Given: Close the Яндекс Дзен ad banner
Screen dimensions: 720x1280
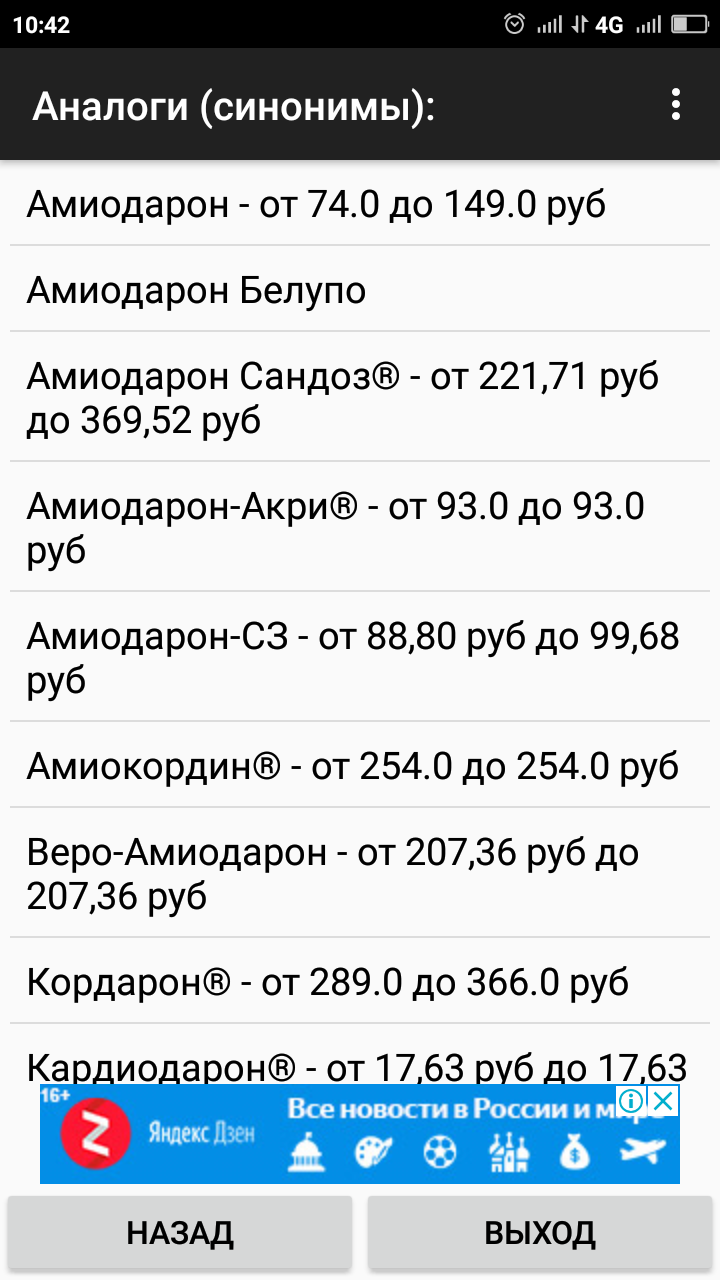Looking at the screenshot, I should (x=663, y=1102).
